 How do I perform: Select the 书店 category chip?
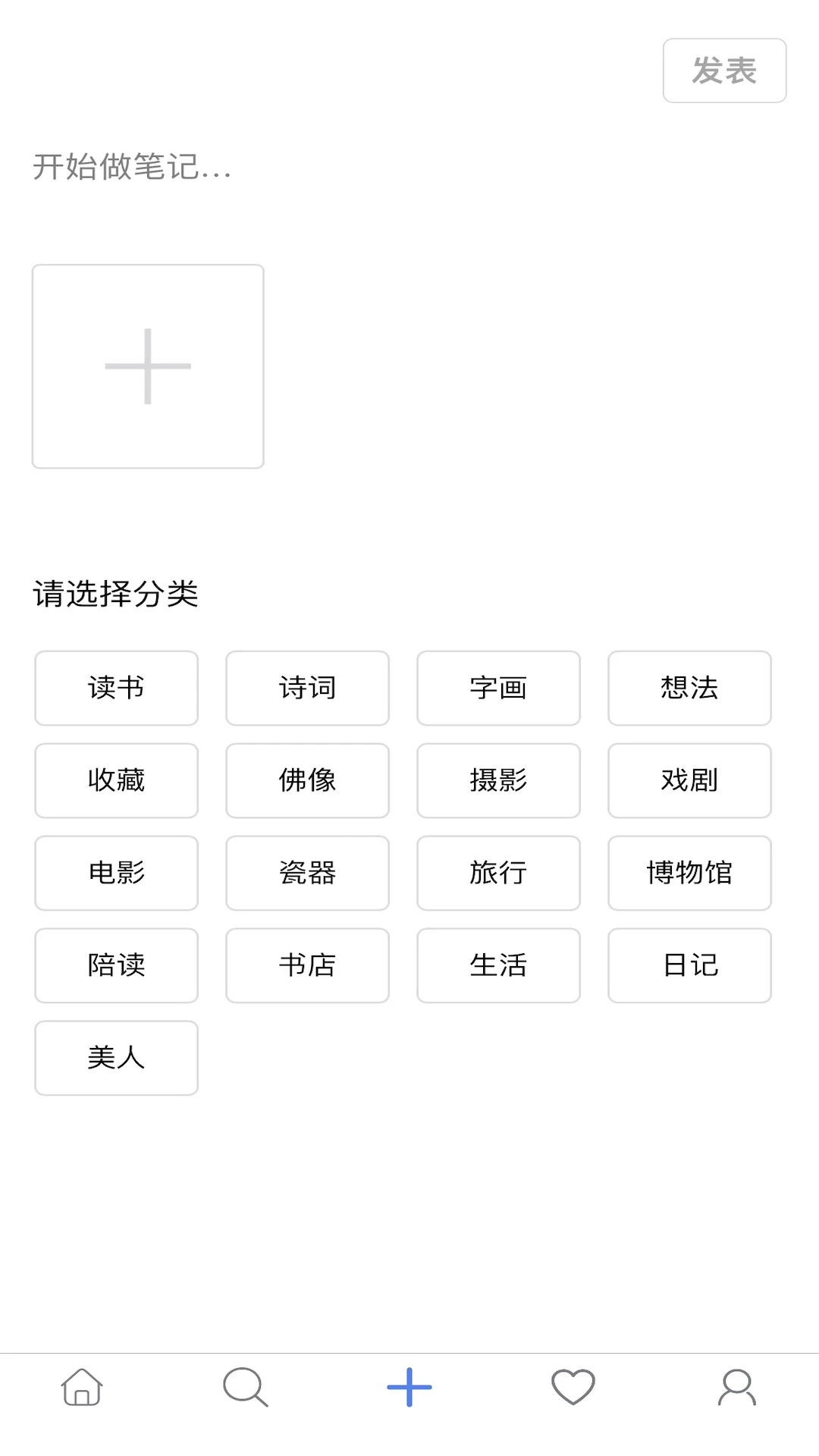[x=307, y=965]
